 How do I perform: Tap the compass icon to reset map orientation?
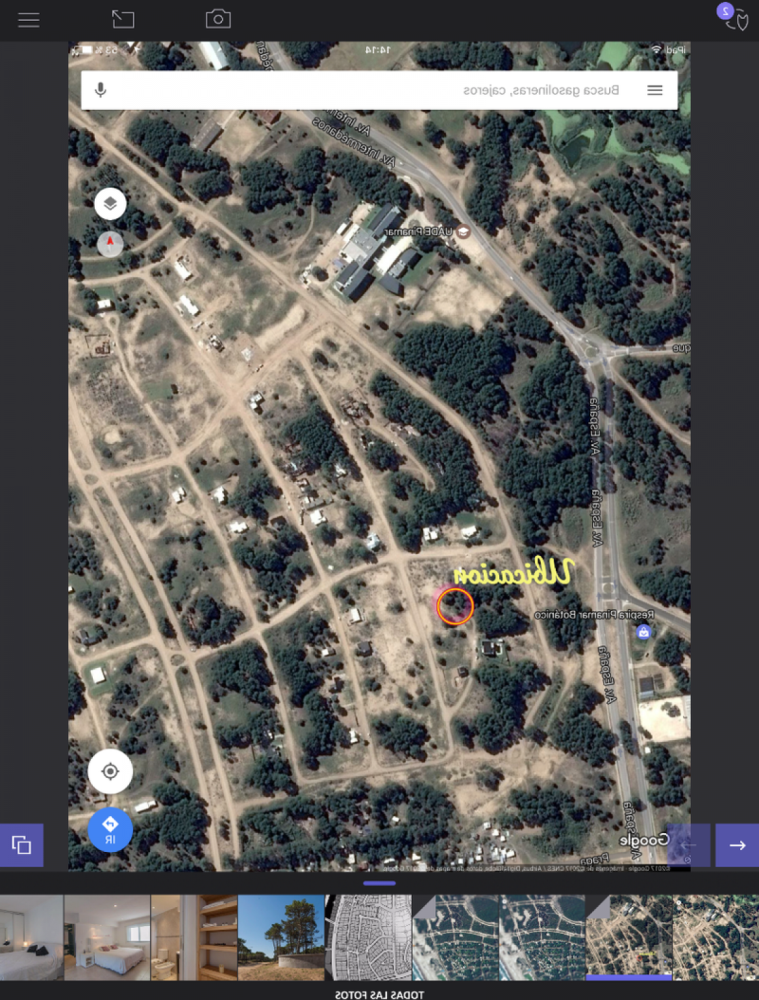click(x=110, y=244)
